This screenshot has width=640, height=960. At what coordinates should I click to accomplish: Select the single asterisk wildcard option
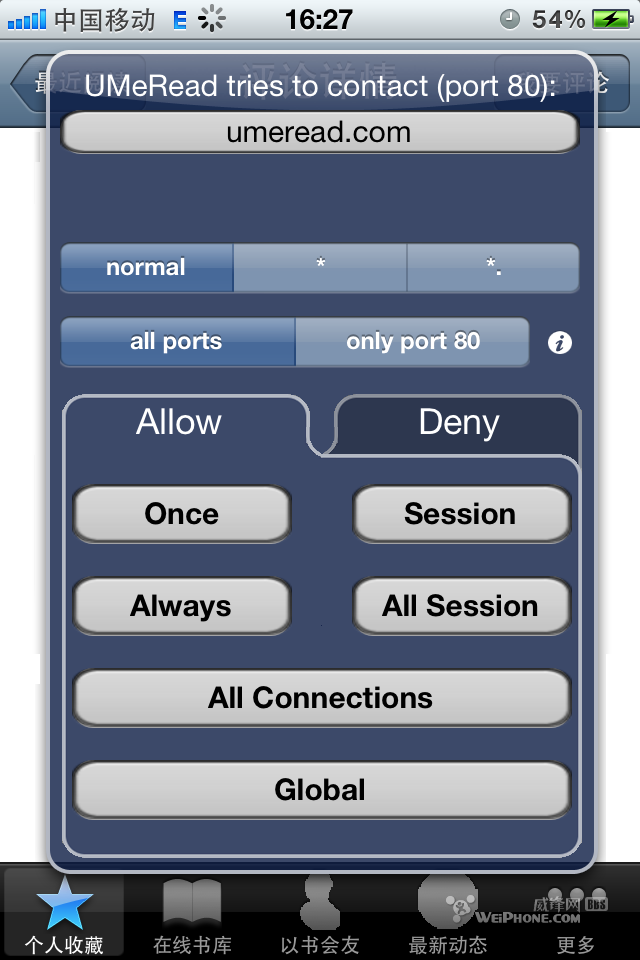320,268
